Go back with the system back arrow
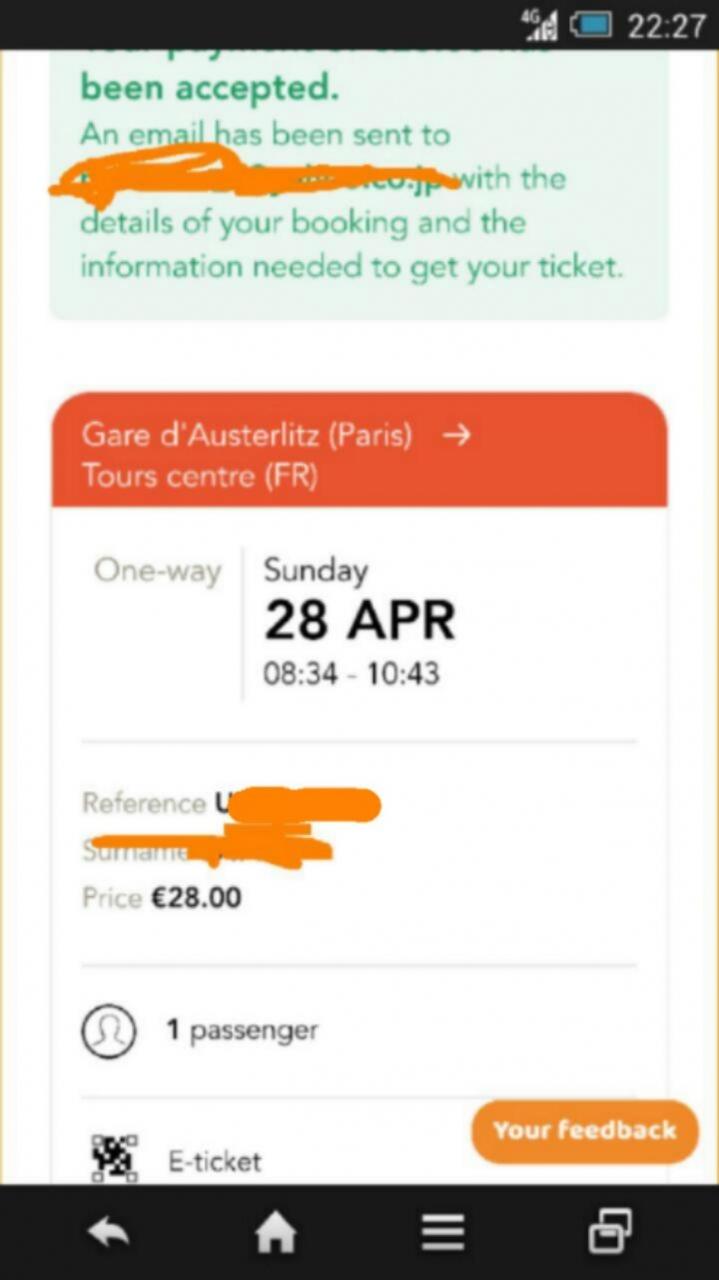Image resolution: width=719 pixels, height=1280 pixels. (109, 1233)
